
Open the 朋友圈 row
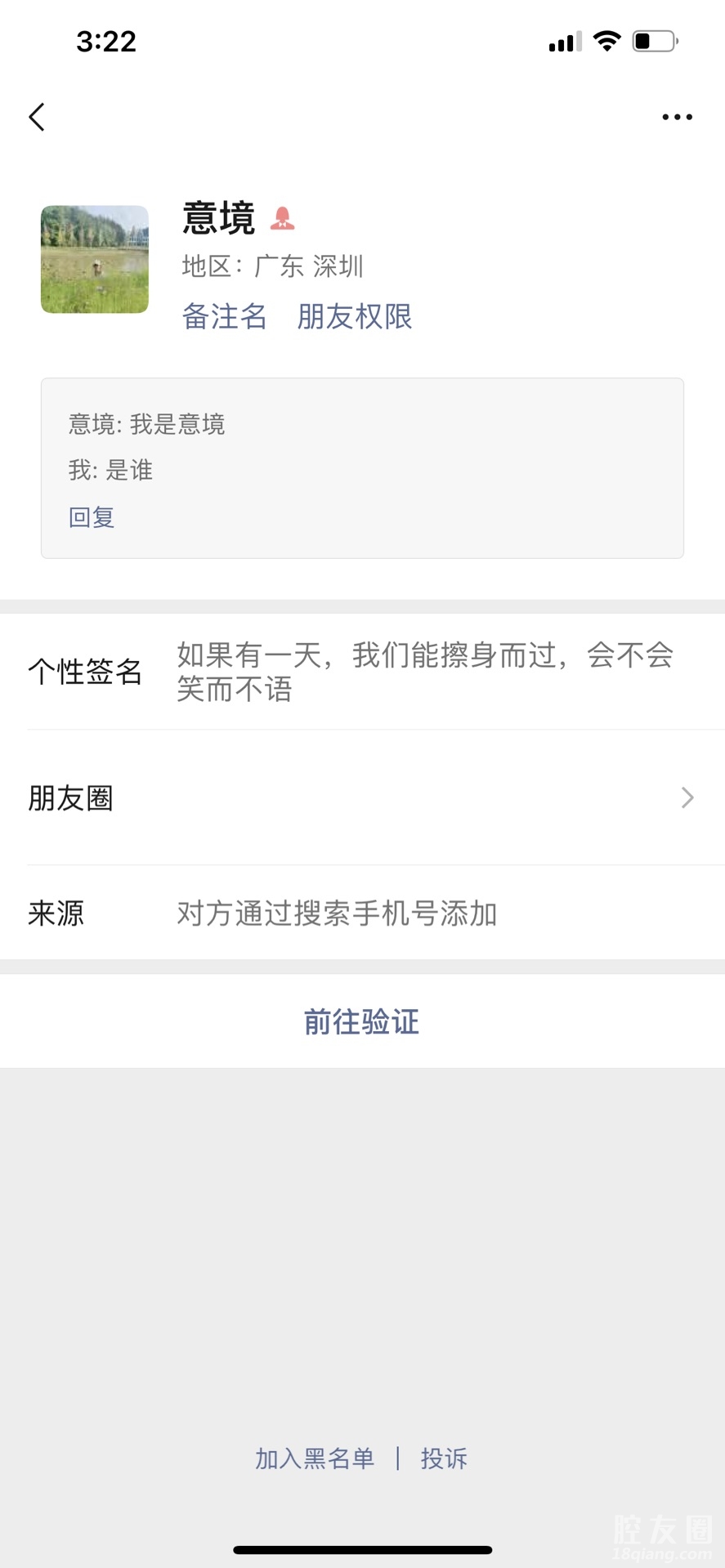point(362,797)
